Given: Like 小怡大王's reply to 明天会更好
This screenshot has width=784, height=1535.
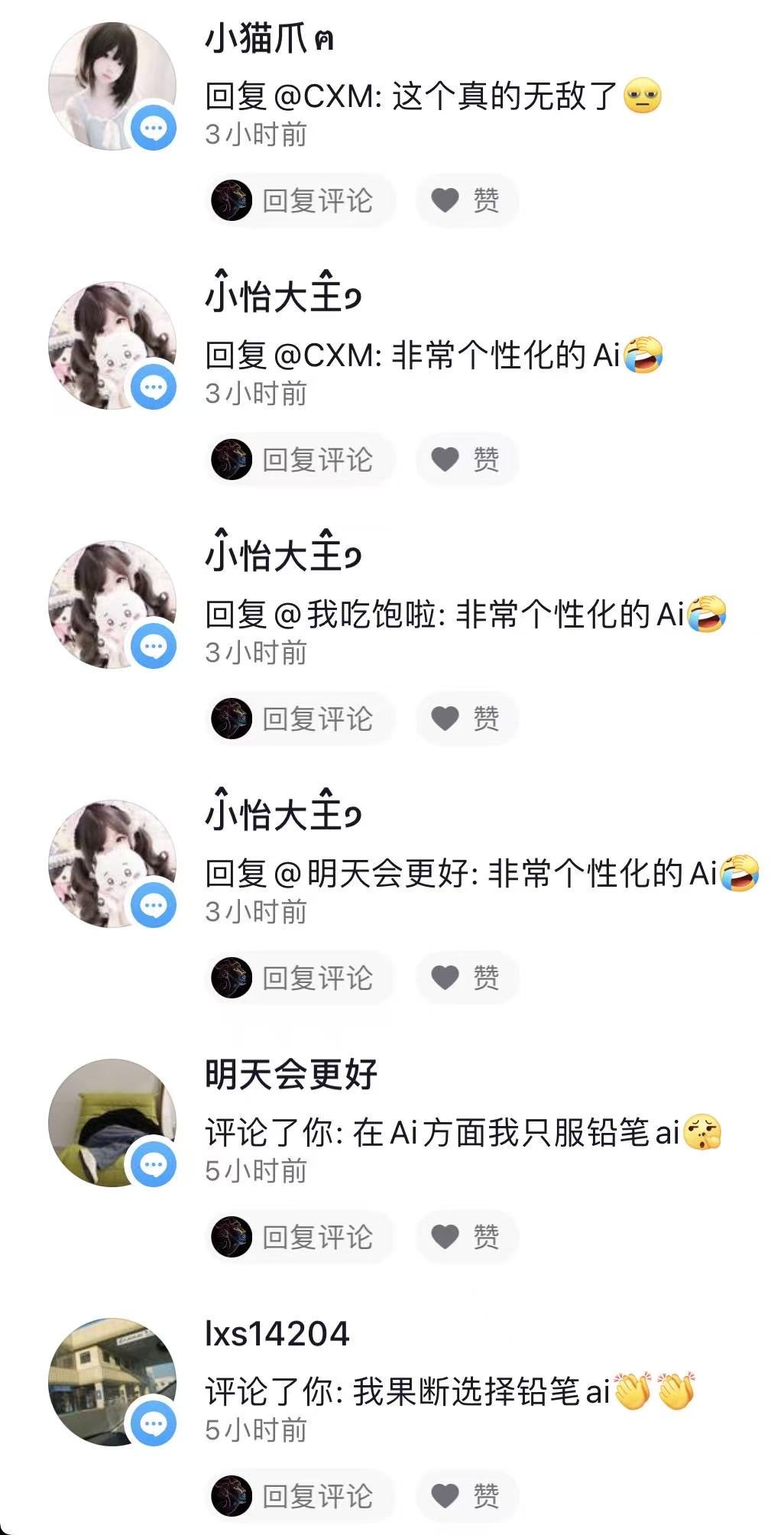Looking at the screenshot, I should click(467, 978).
